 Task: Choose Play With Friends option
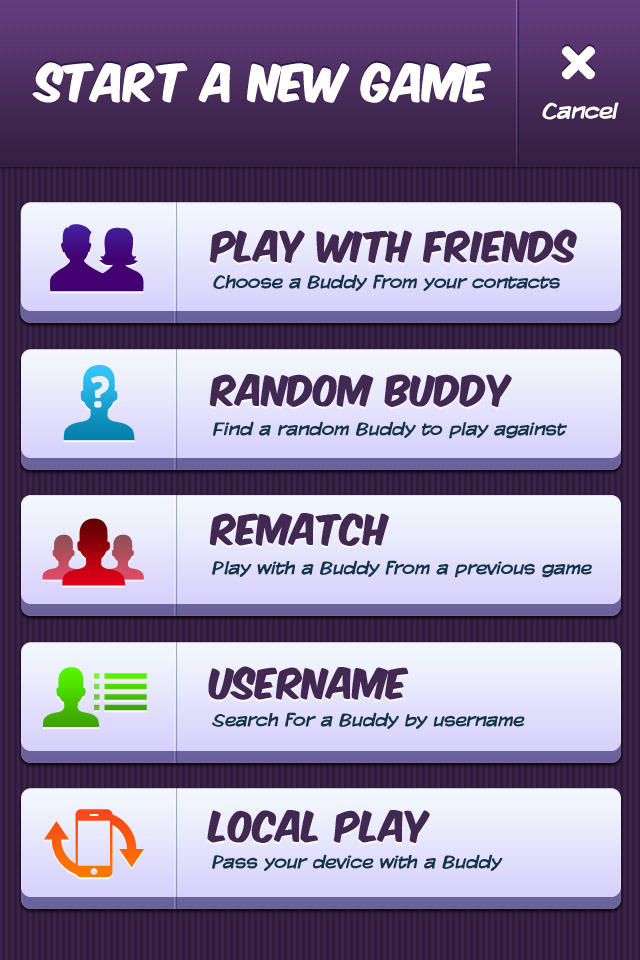pyautogui.click(x=320, y=260)
